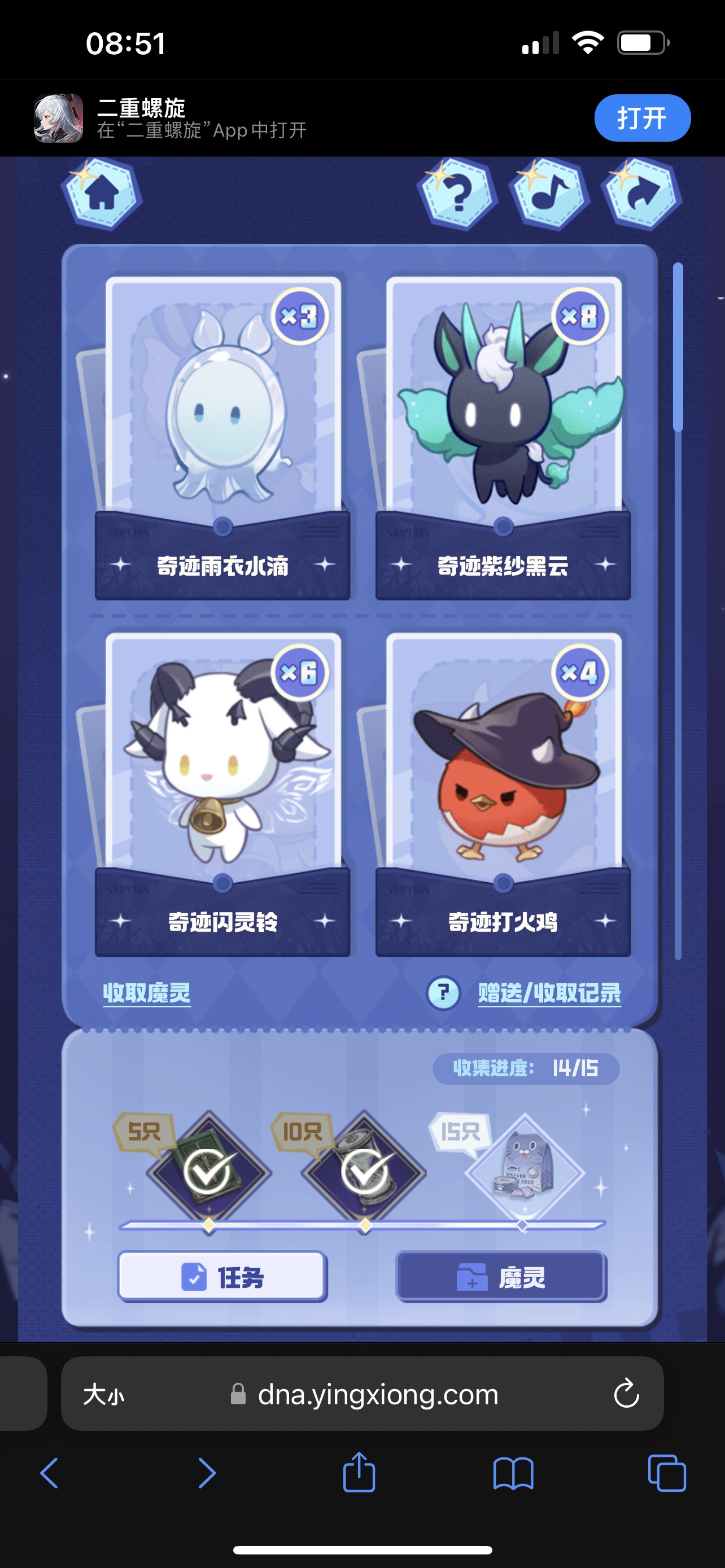
Task: Switch to the 魔灵 tab
Action: coord(501,1276)
